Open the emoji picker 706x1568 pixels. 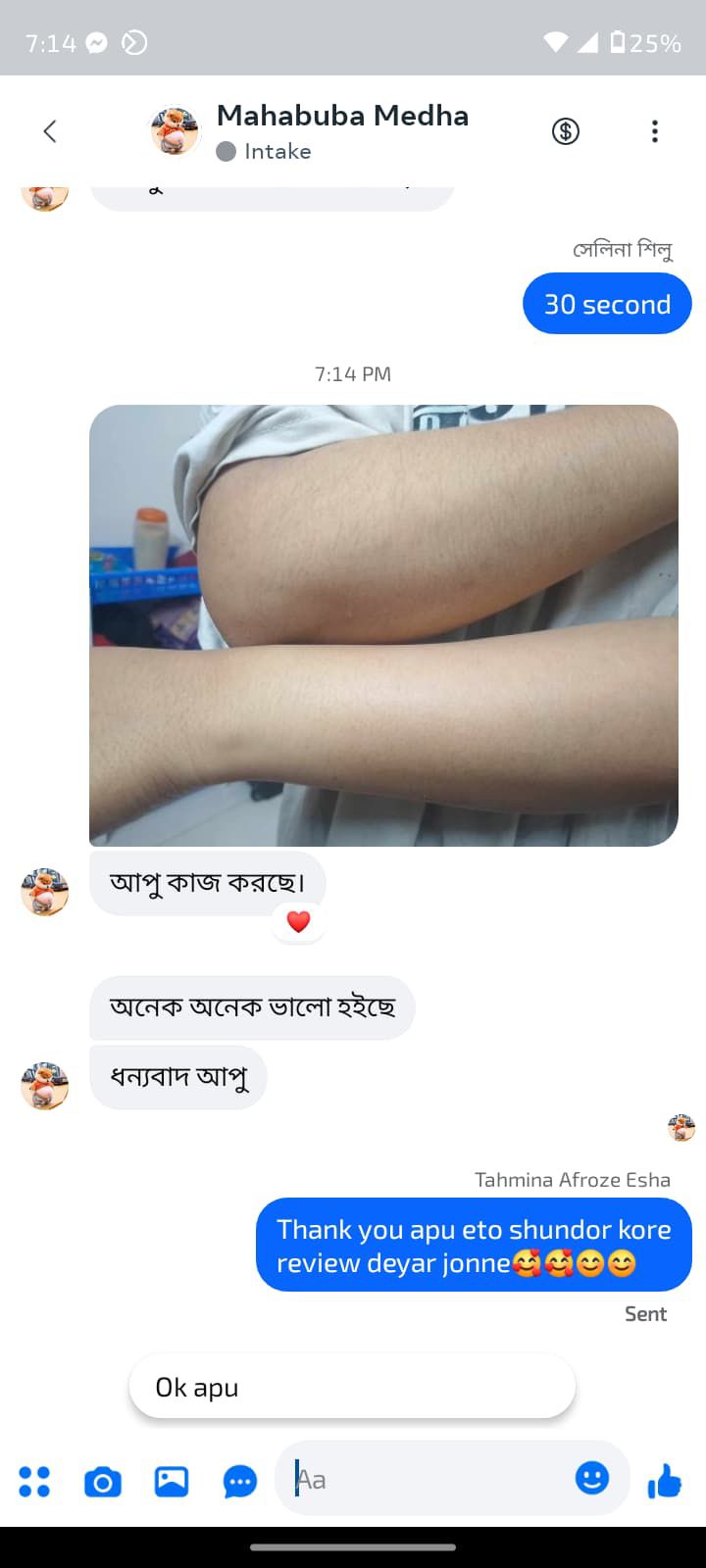(591, 1478)
